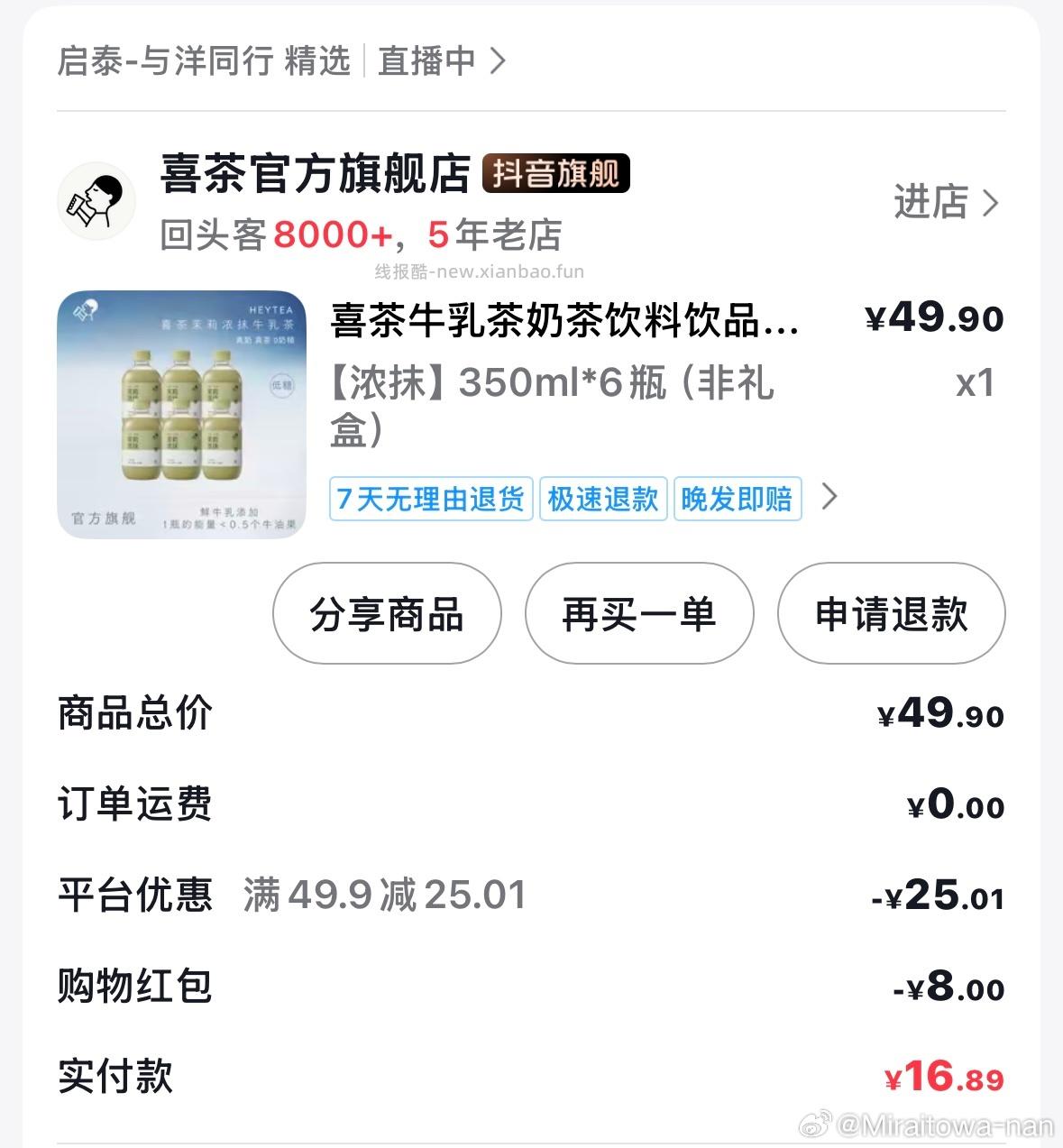The image size is (1063, 1148).
Task: Click the 晚发即赔 service tag
Action: pos(737,501)
